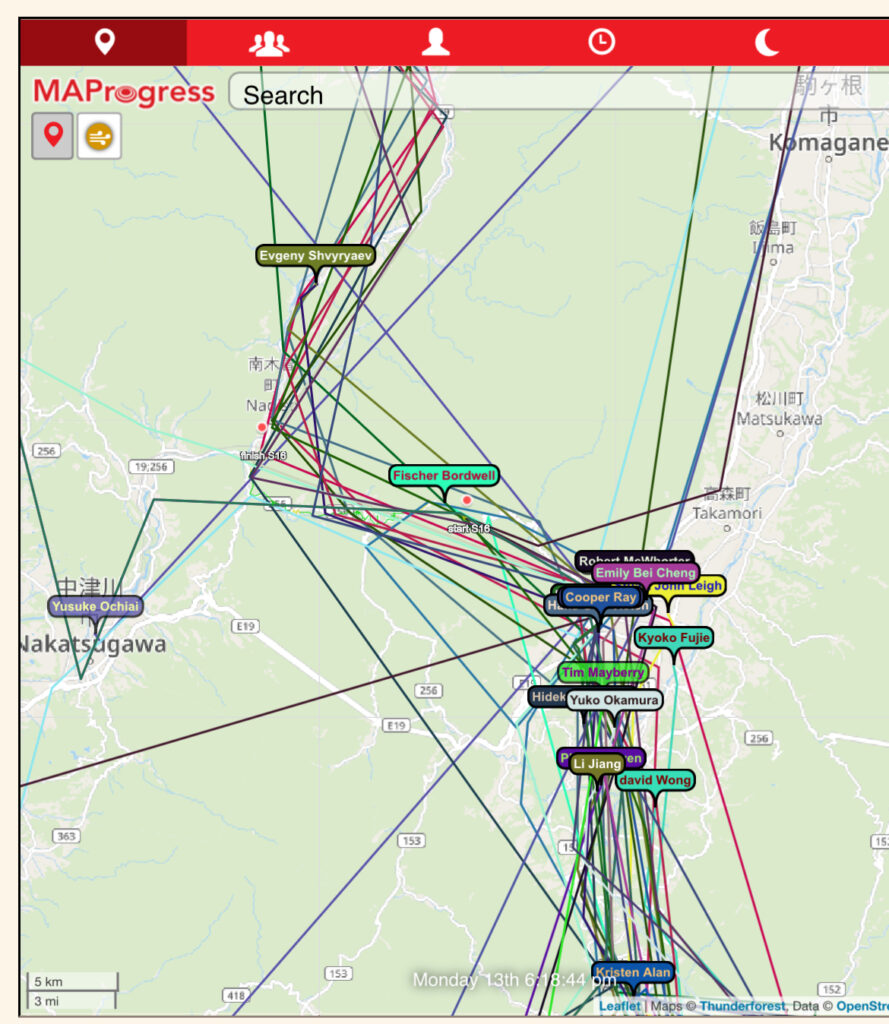Open Kyoko Fujie's marker
The height and width of the screenshot is (1024, 889).
tap(674, 637)
